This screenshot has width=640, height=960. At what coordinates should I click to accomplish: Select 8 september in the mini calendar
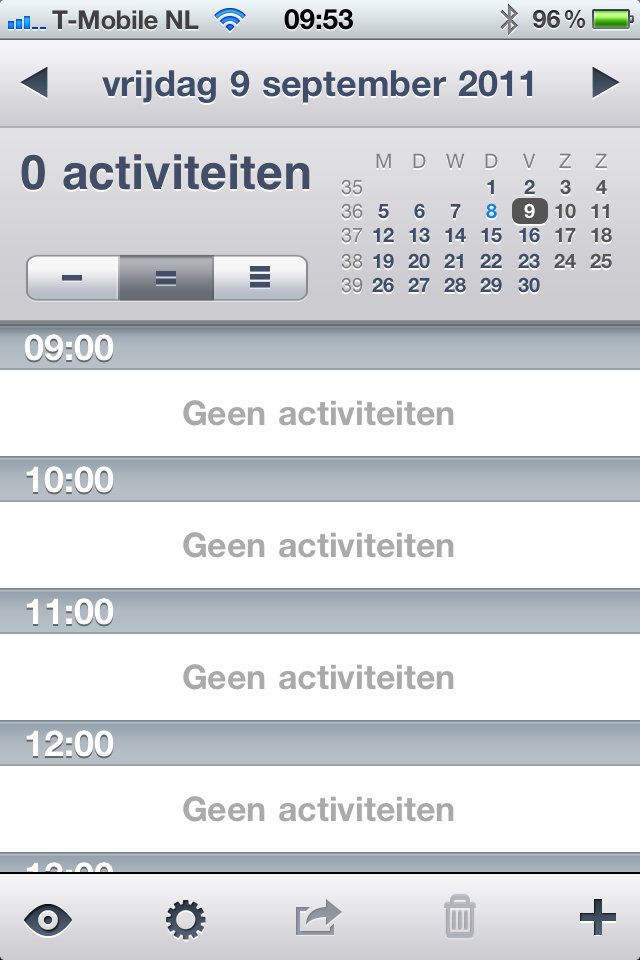tap(491, 211)
